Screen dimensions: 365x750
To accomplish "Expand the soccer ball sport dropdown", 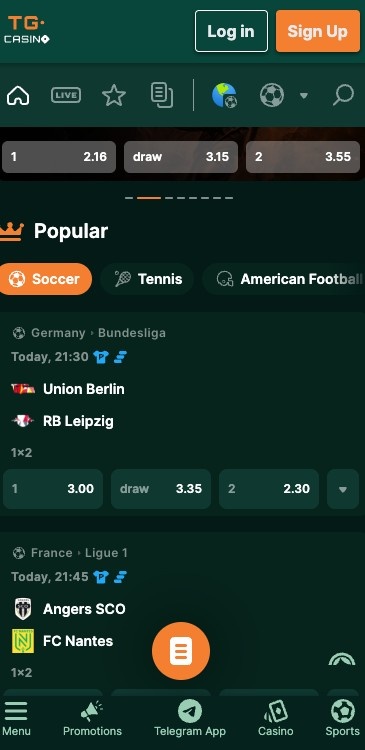I will click(304, 95).
